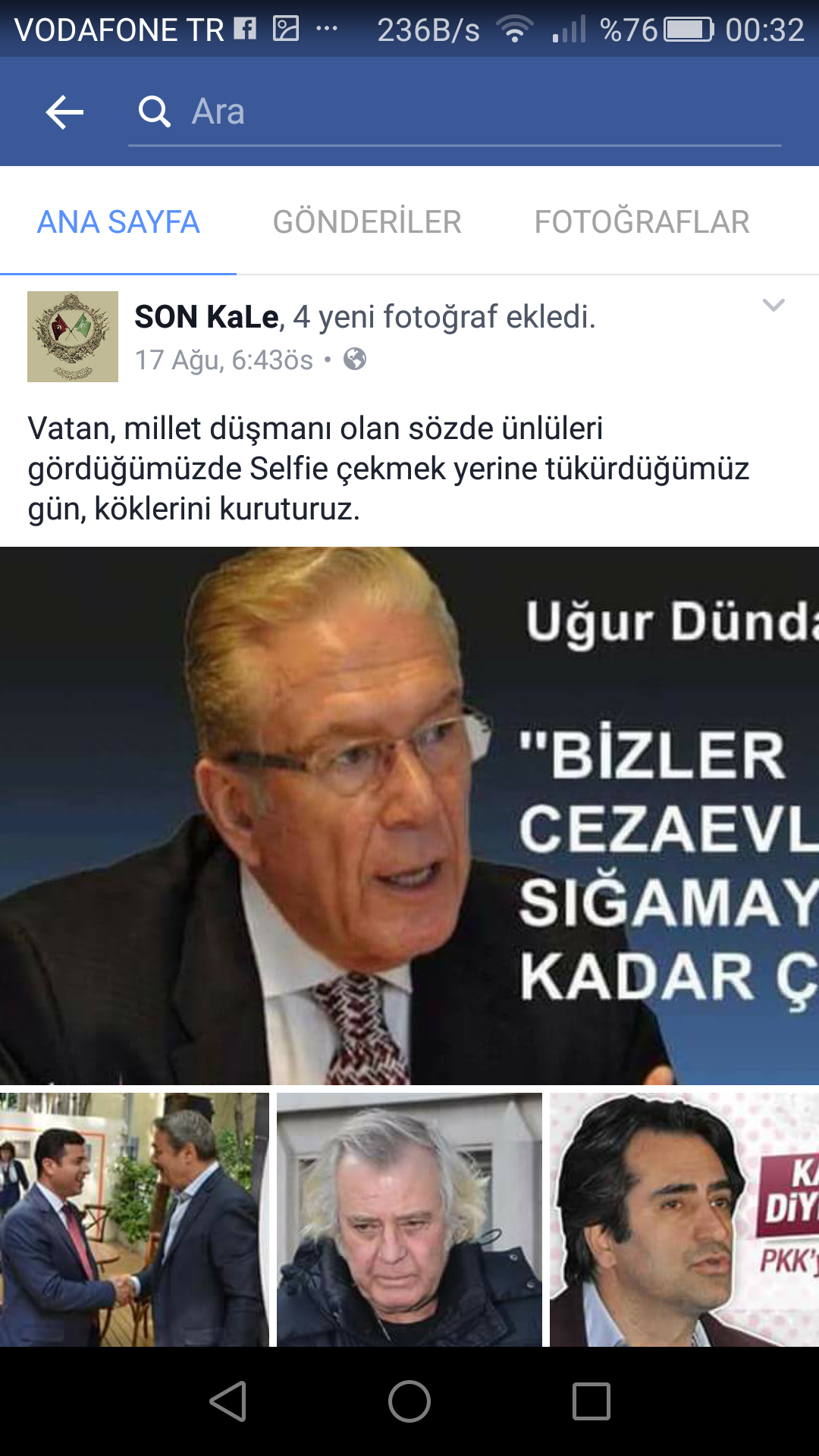This screenshot has width=819, height=1456.
Task: Open the handshake photo thumbnail
Action: [x=134, y=1219]
